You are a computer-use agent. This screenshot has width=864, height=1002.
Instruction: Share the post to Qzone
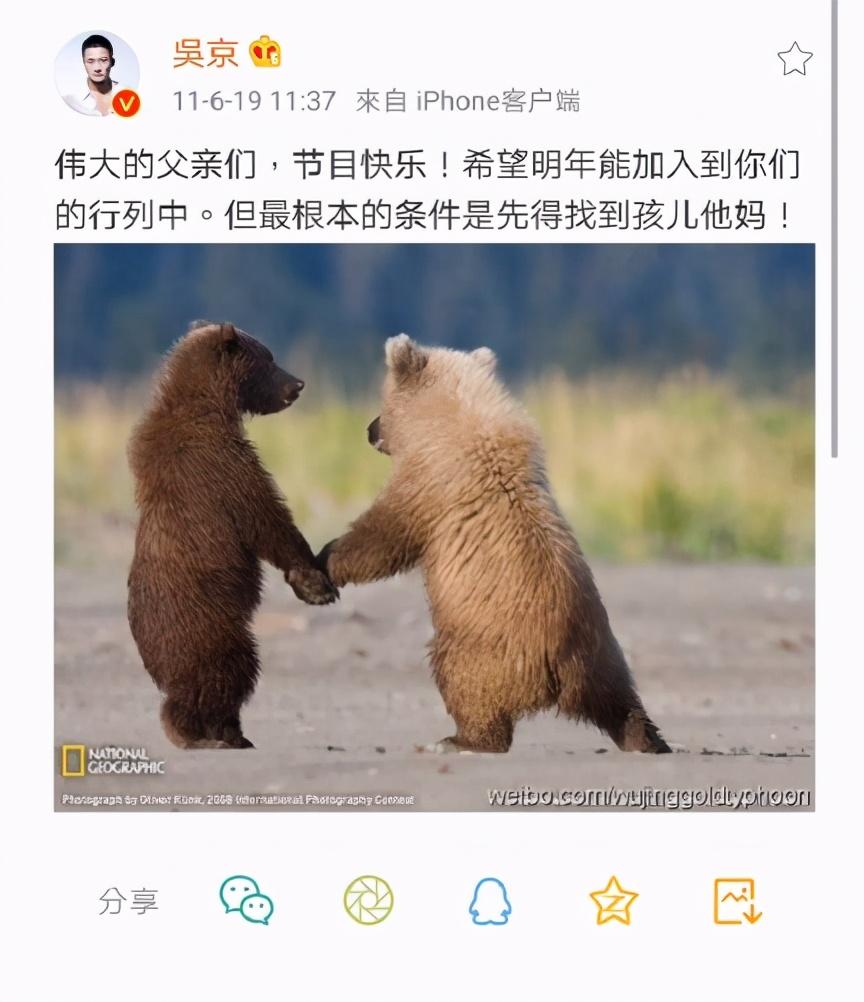click(613, 900)
